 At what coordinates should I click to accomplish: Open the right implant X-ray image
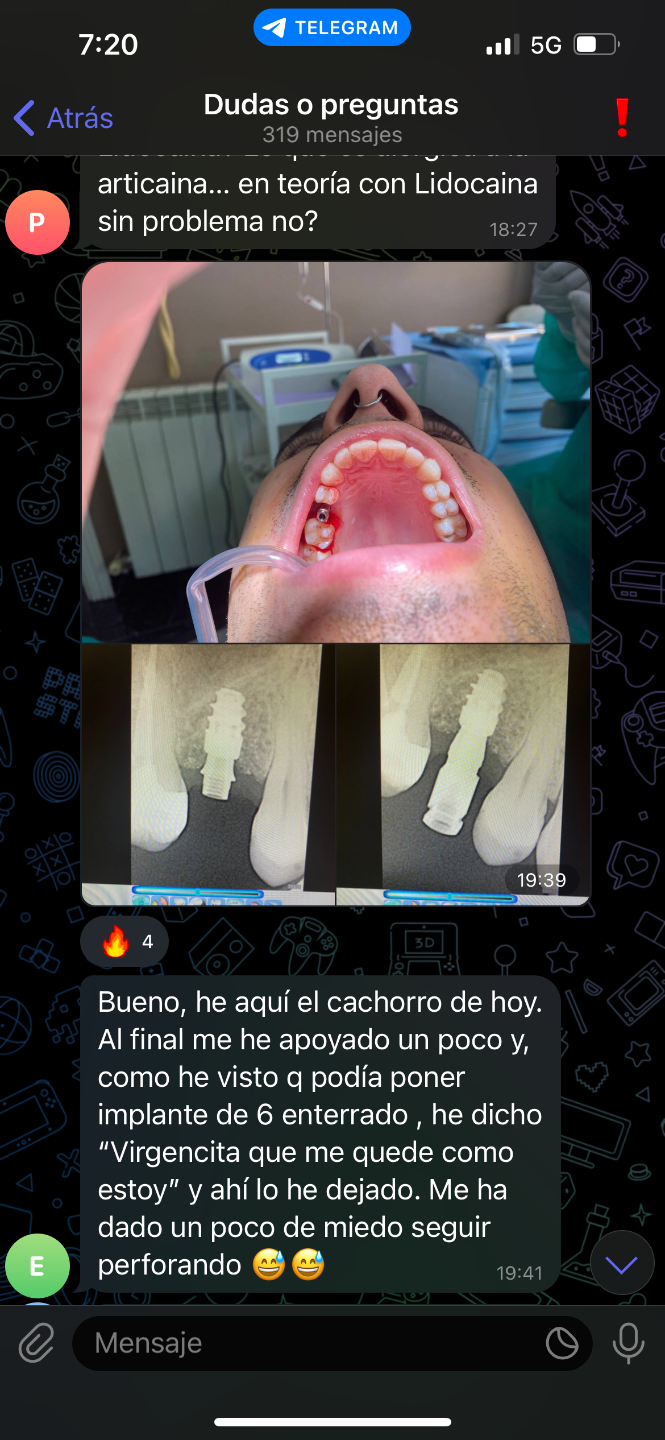464,775
